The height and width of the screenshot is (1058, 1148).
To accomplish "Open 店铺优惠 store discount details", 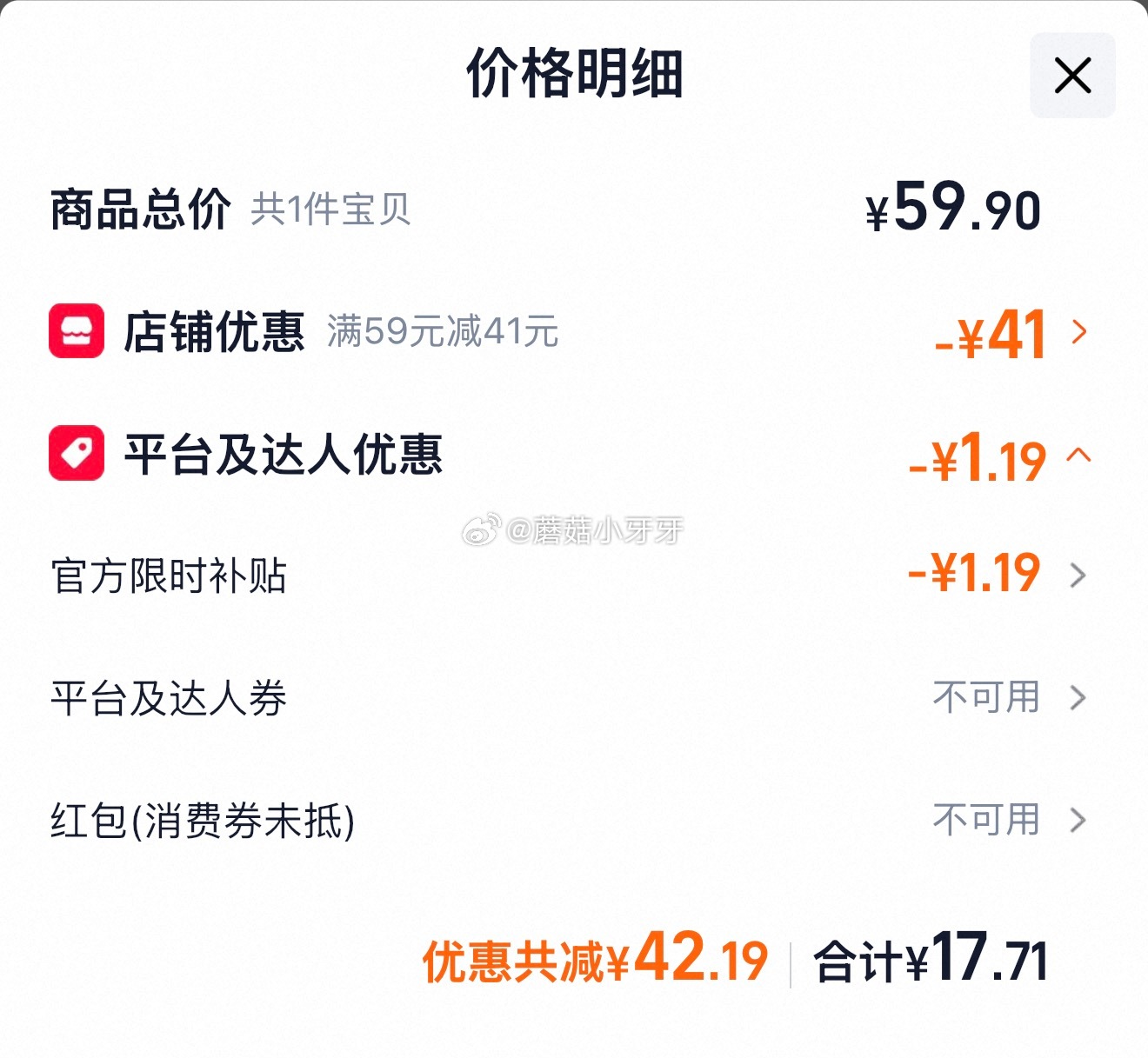I will tap(1078, 331).
